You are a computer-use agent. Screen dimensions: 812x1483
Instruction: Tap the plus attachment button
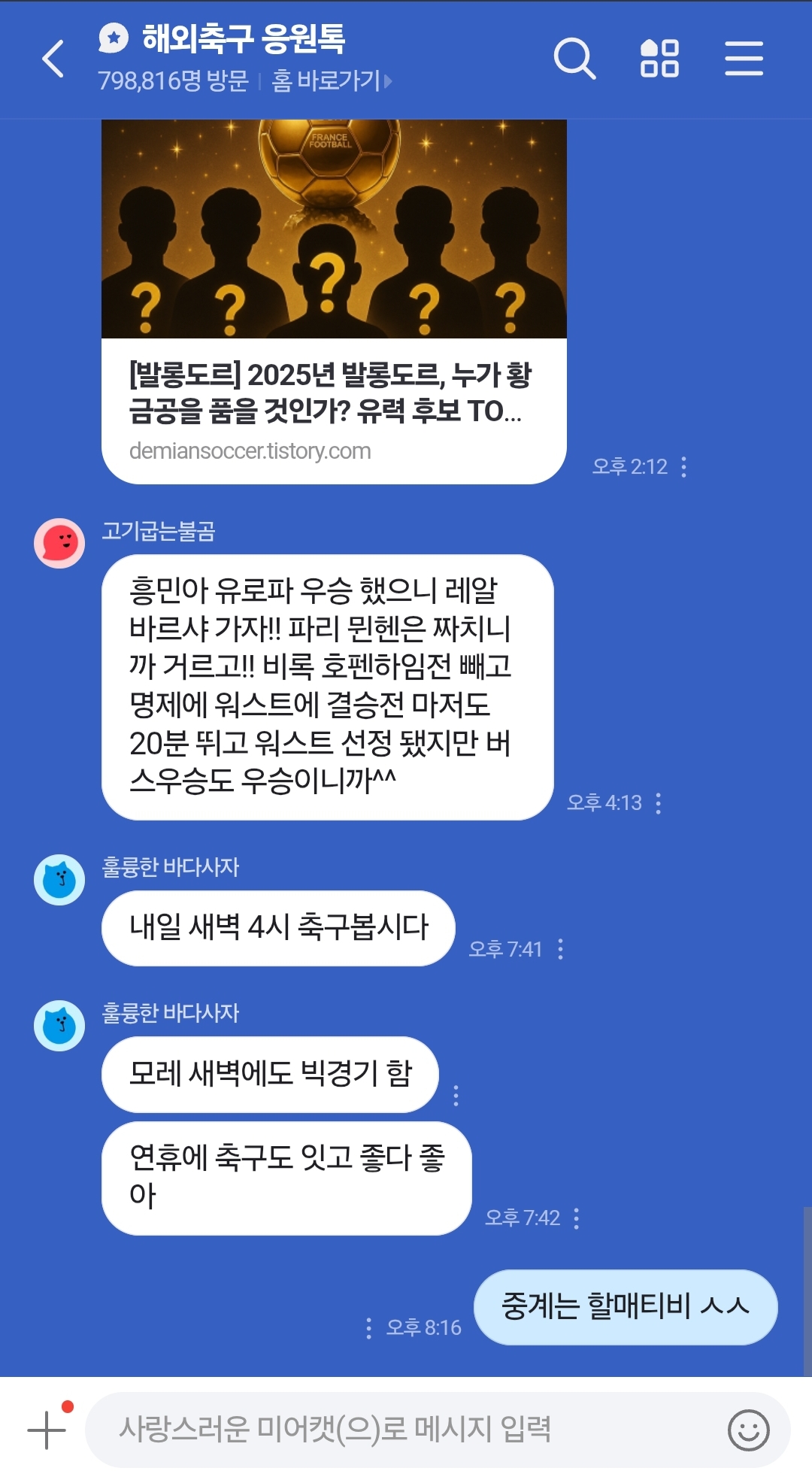click(x=47, y=1430)
